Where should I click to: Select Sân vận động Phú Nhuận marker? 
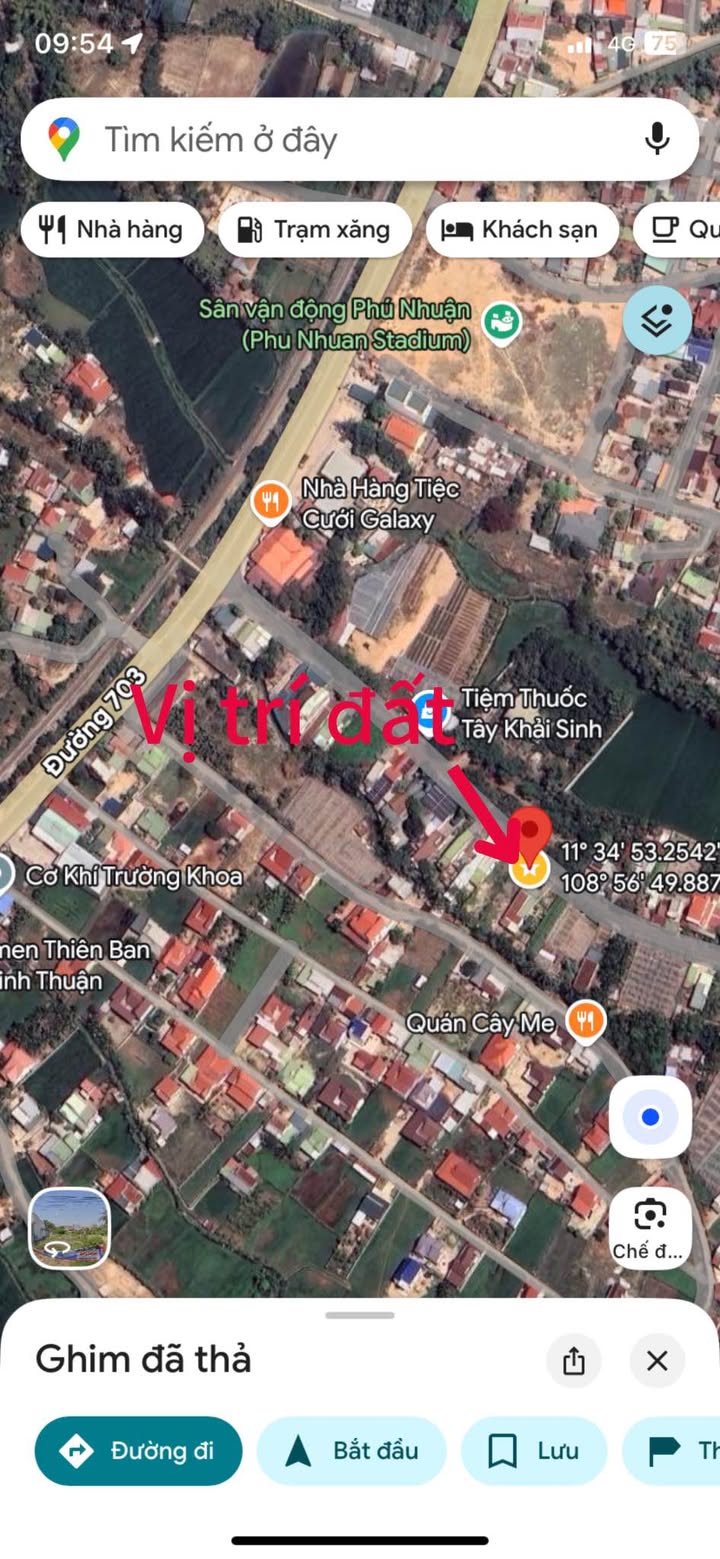[497, 323]
